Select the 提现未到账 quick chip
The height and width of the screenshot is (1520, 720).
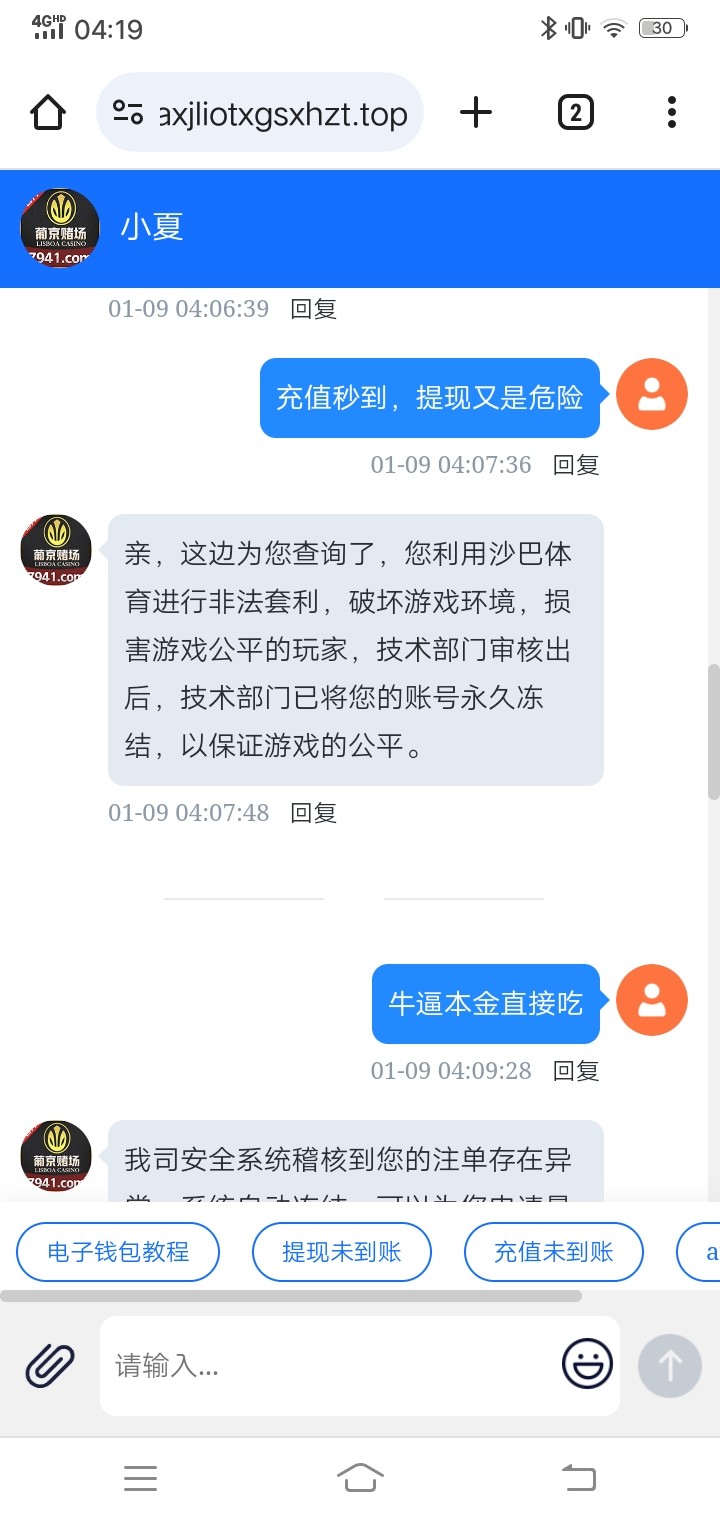click(x=341, y=1251)
